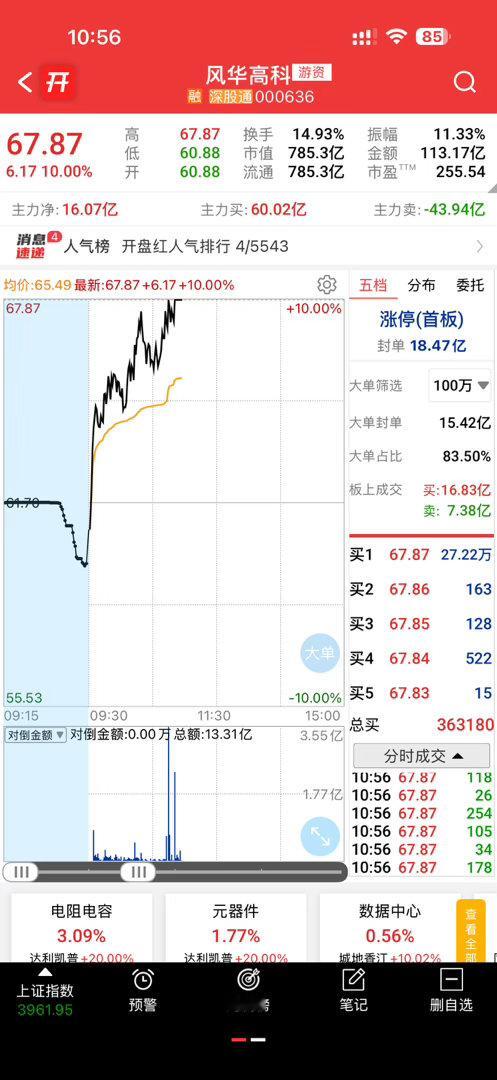Open the search magnifier icon
The height and width of the screenshot is (1080, 497).
pos(465,83)
